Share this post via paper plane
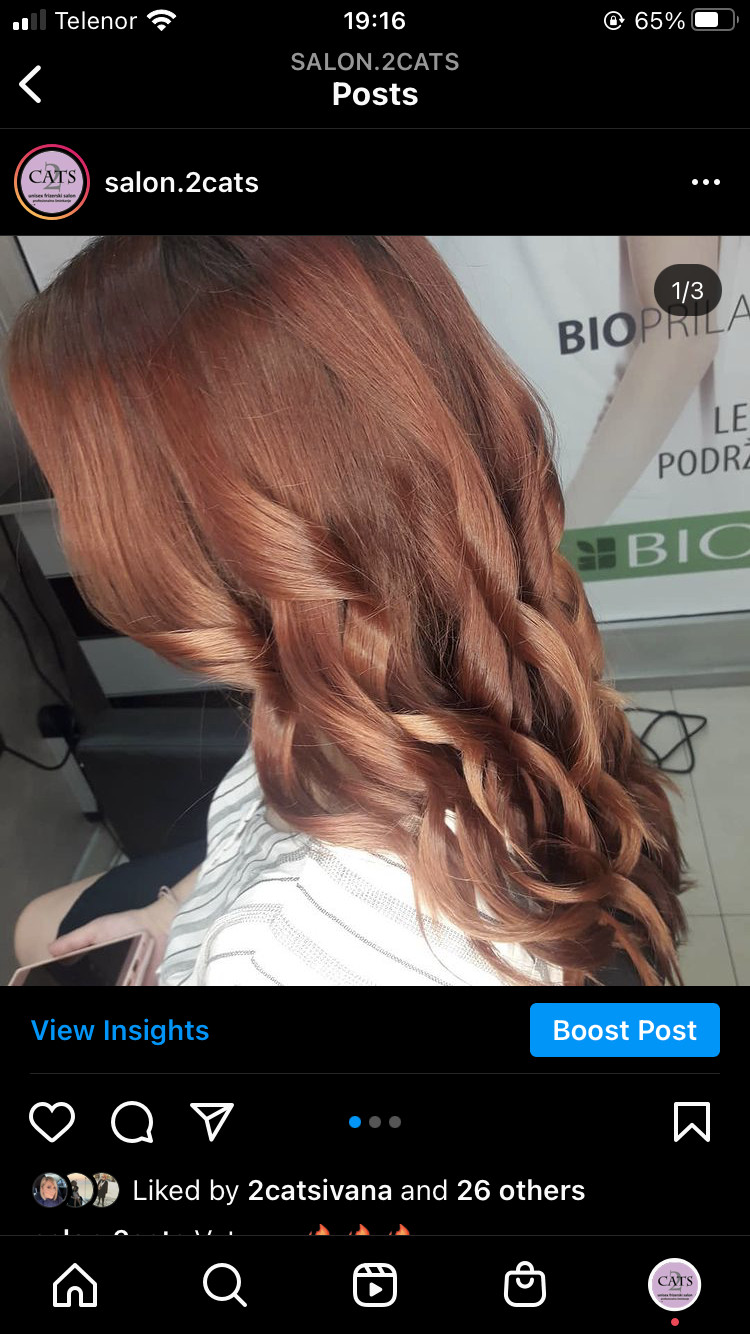 [212, 1122]
